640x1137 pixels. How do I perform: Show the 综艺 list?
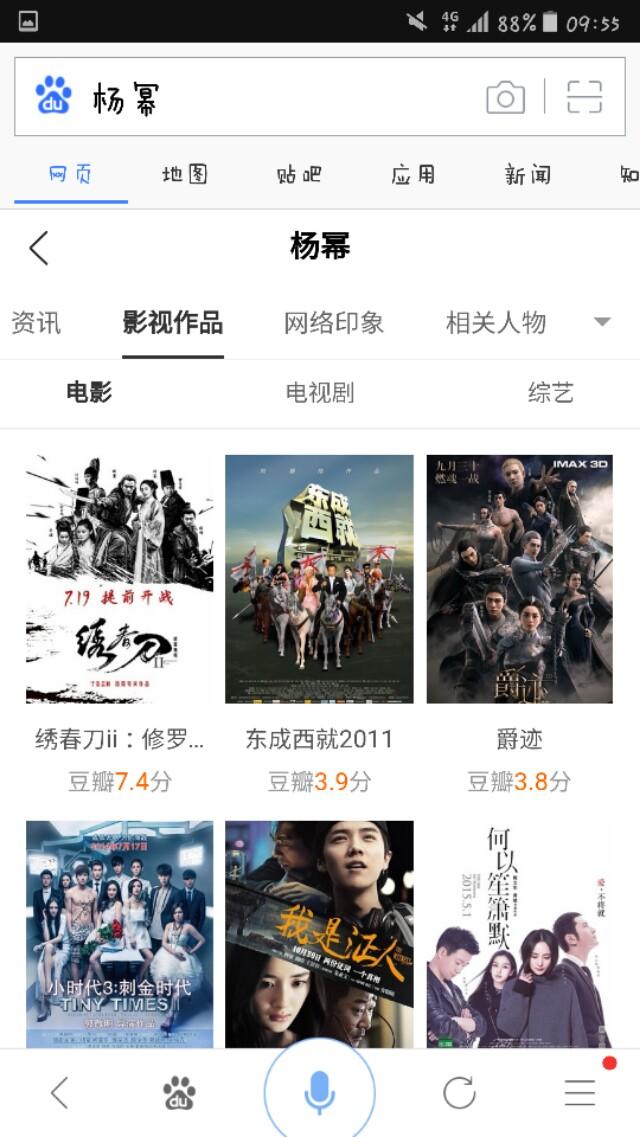click(x=551, y=392)
